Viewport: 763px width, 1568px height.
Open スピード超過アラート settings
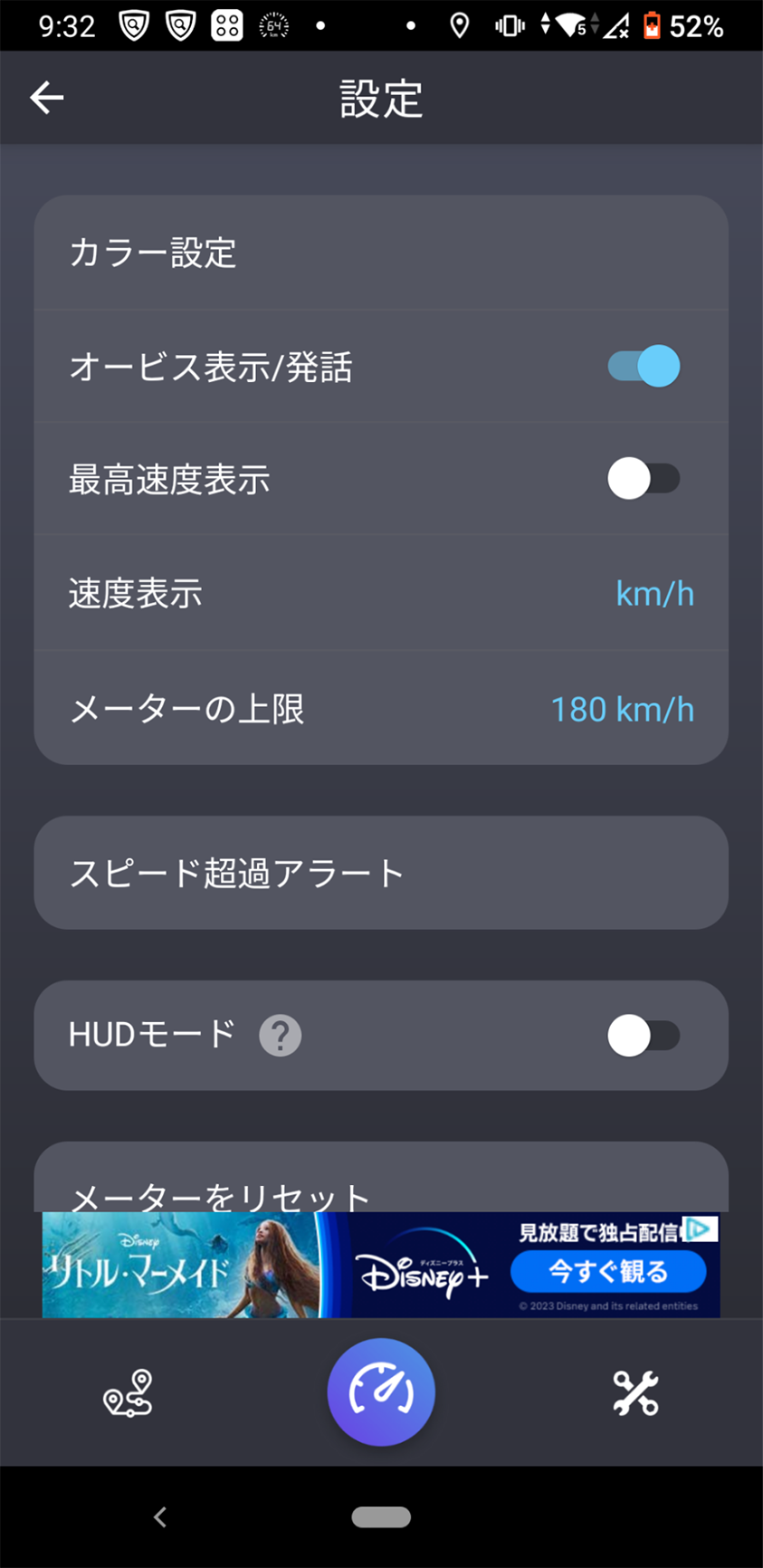click(x=381, y=873)
